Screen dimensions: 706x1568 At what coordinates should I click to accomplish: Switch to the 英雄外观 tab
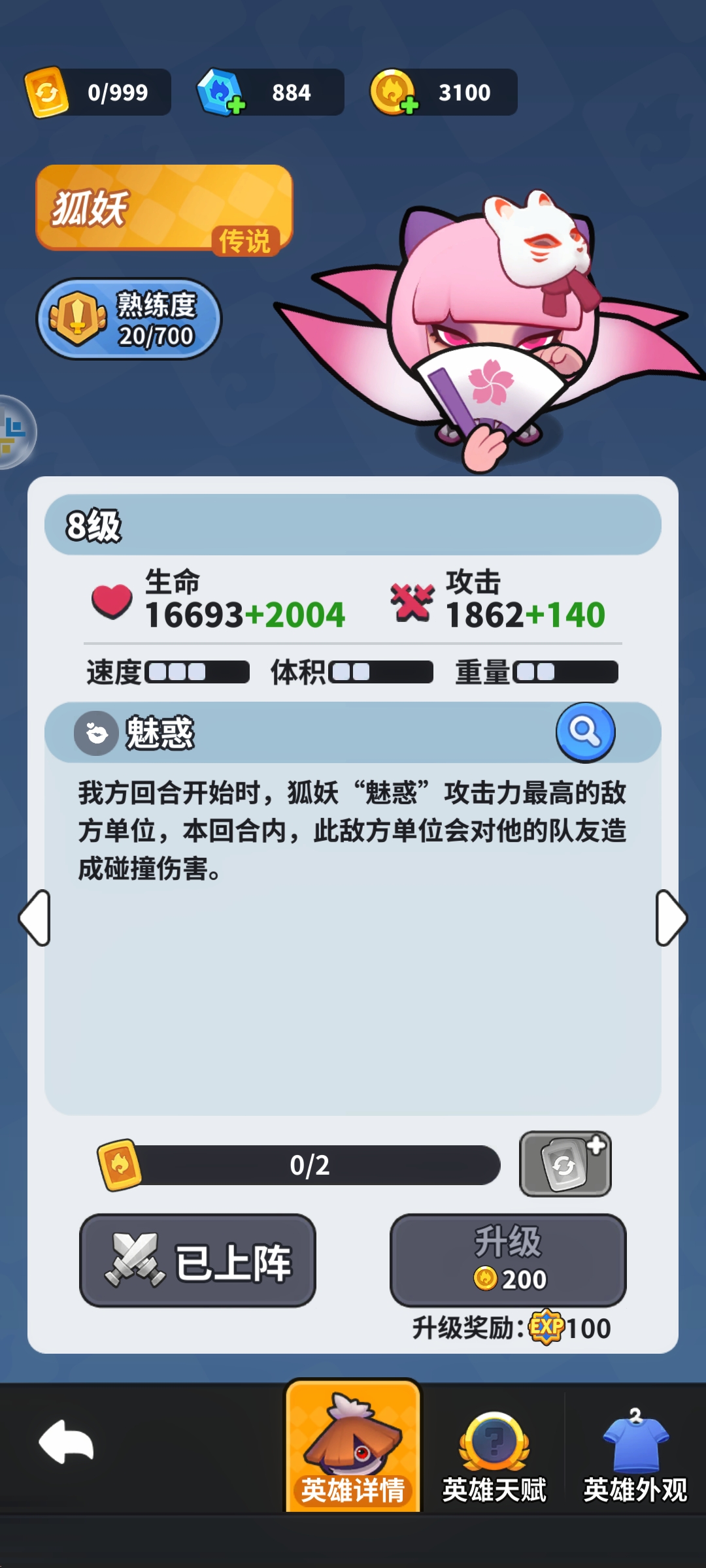point(635,1456)
